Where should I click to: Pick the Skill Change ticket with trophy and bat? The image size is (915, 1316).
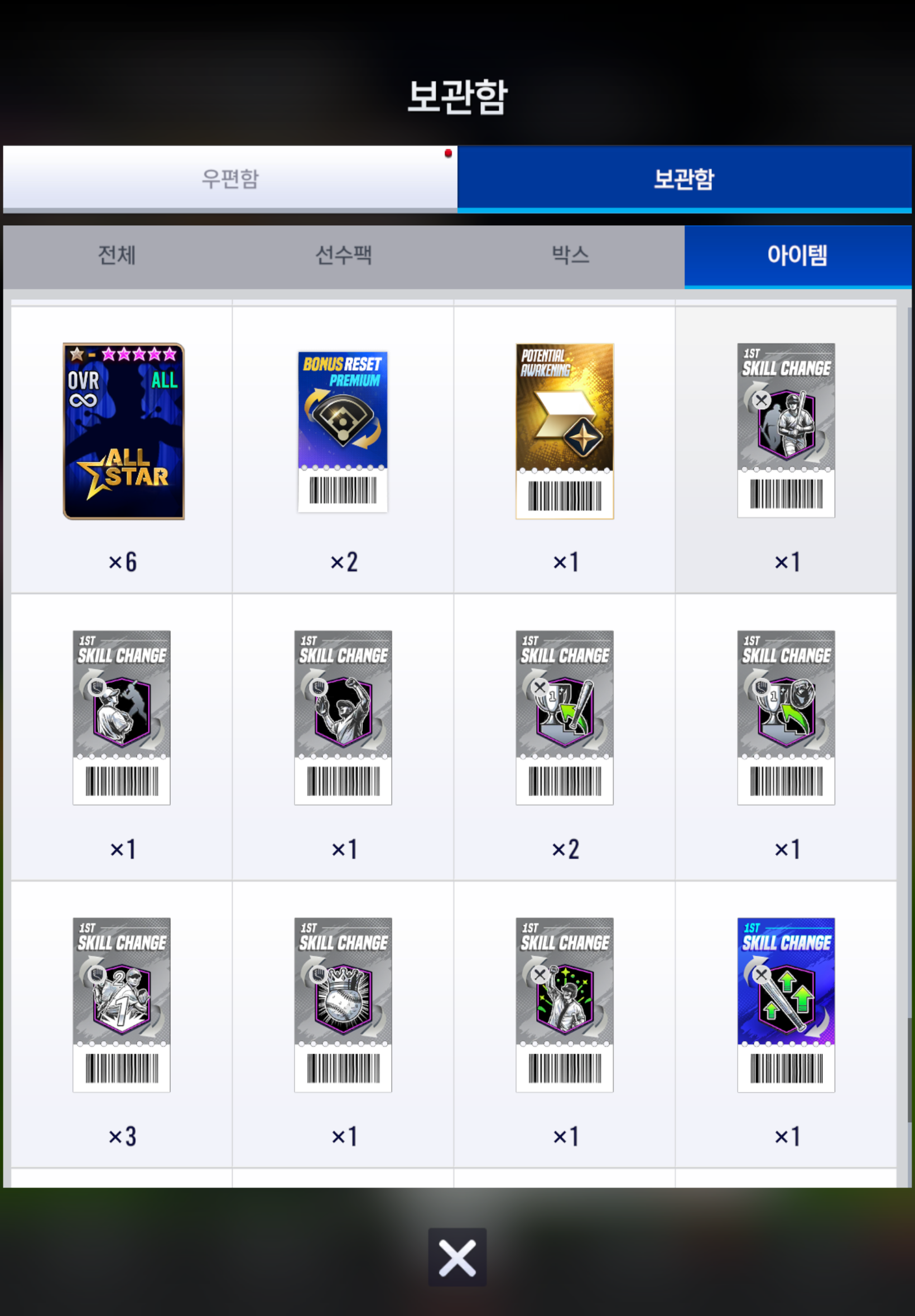[x=565, y=717]
